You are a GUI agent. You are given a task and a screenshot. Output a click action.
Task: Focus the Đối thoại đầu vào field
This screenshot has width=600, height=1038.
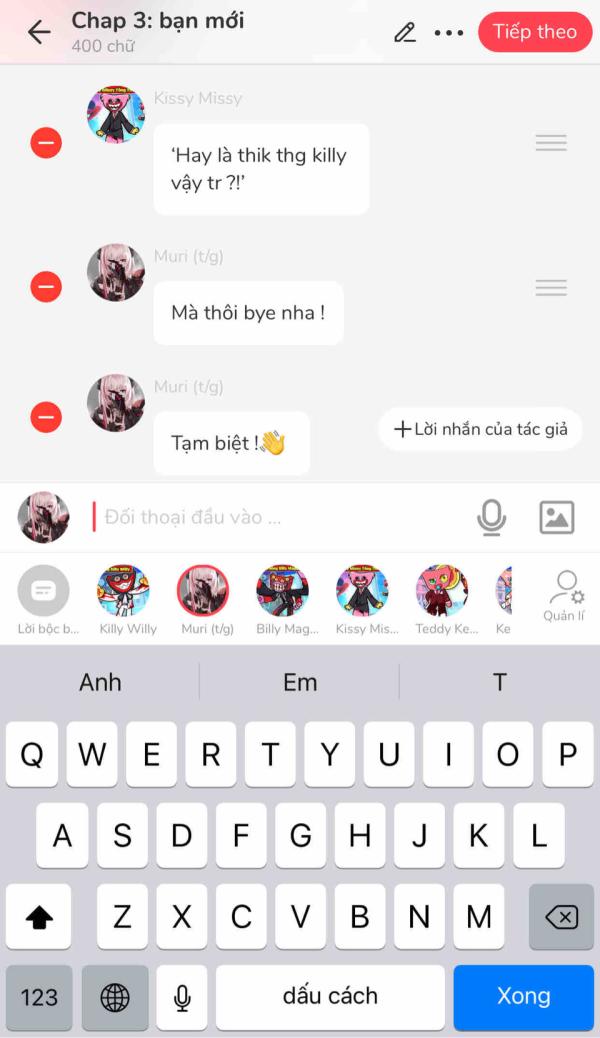280,517
